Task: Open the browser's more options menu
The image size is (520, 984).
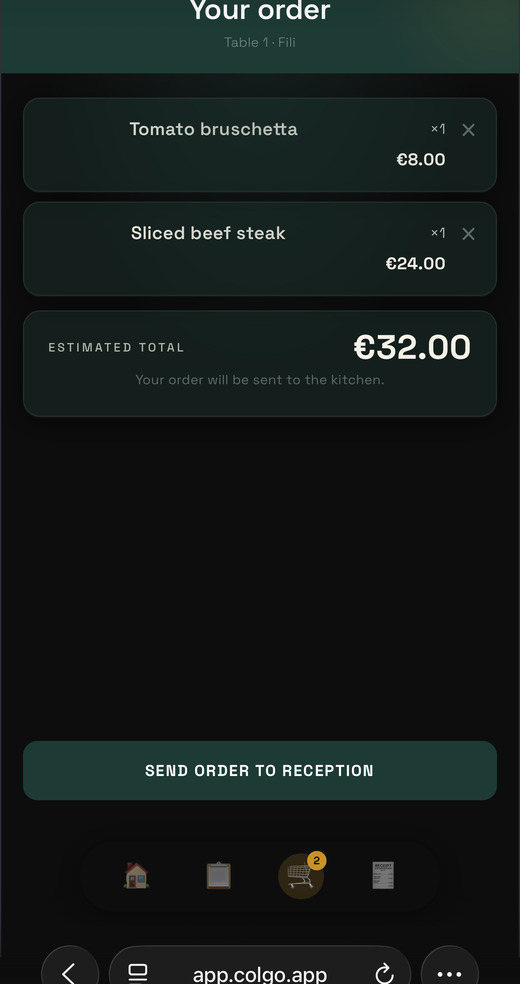Action: [449, 971]
